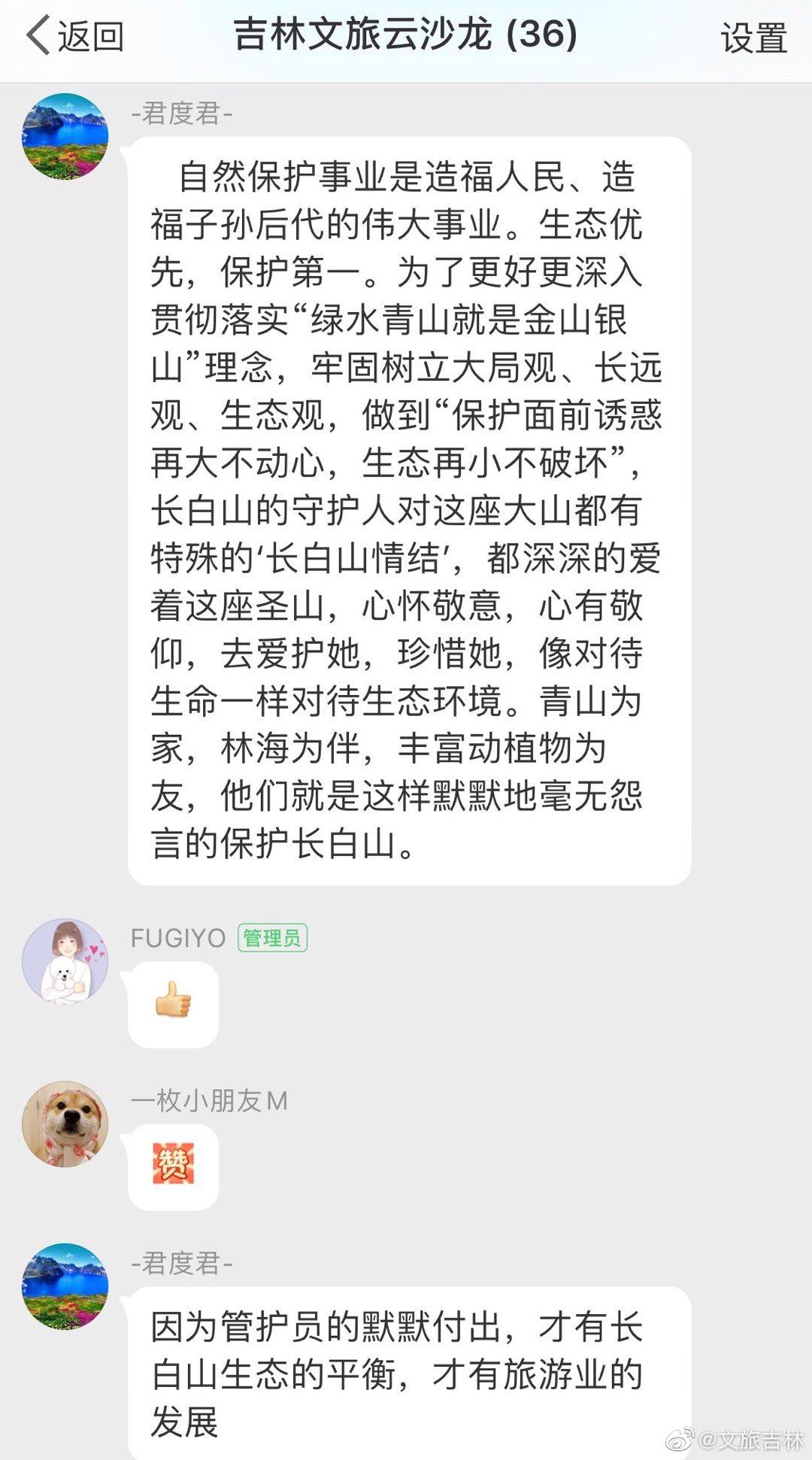Tap the avatar of 一枚小朋友M

(65, 1124)
